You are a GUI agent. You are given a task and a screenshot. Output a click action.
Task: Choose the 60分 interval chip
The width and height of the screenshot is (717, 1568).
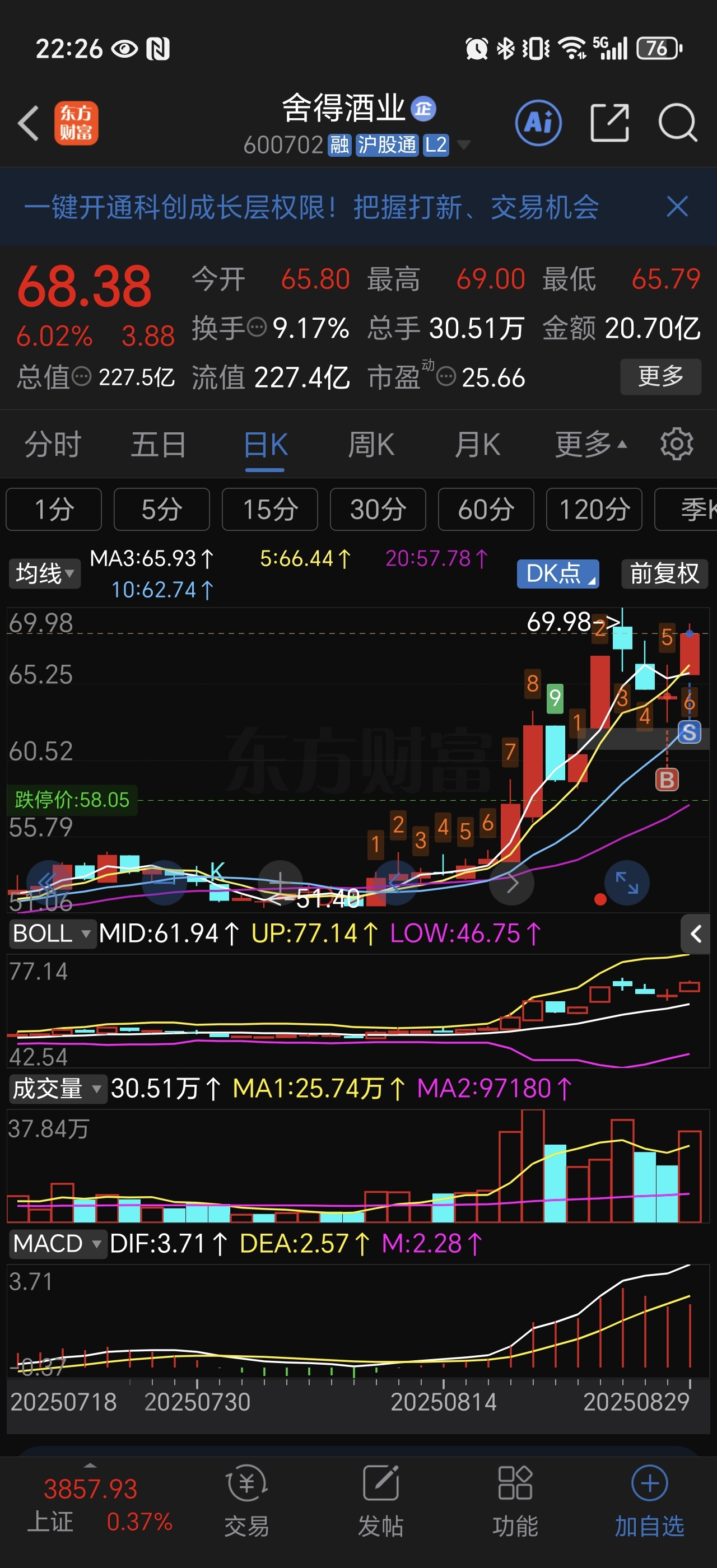(x=486, y=510)
